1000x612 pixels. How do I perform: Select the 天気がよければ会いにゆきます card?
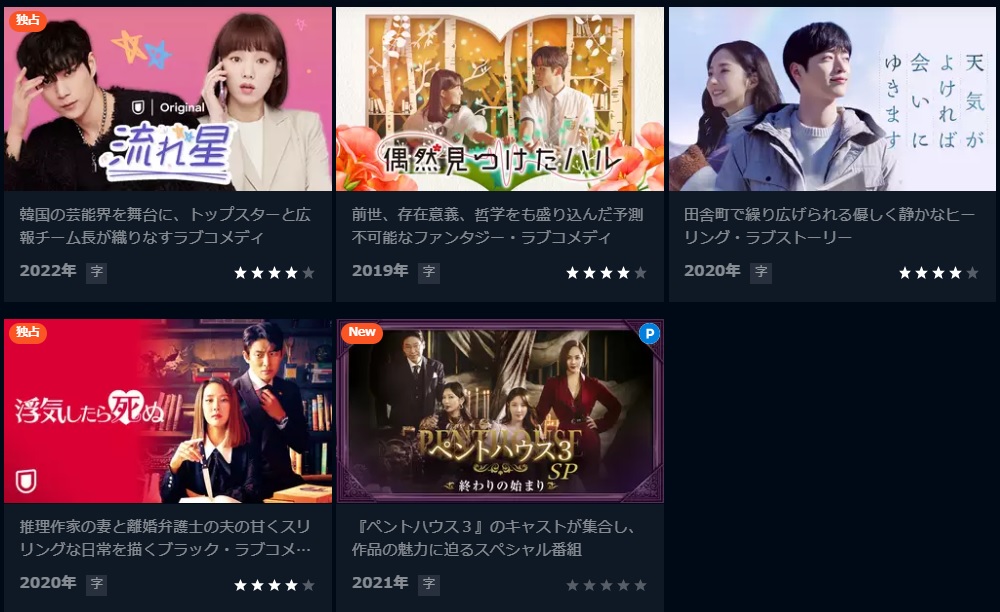pos(832,100)
